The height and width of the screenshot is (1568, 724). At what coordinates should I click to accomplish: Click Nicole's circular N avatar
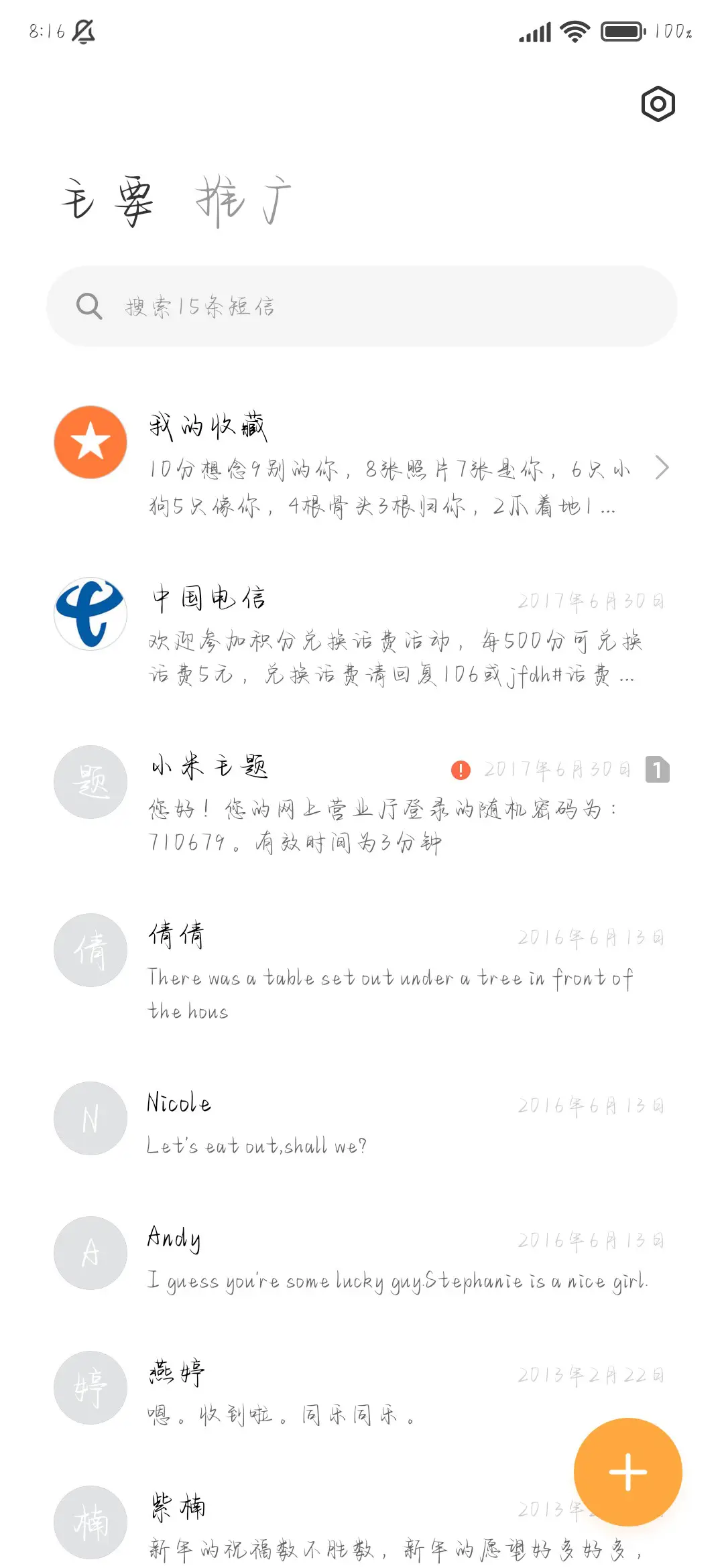point(90,1118)
